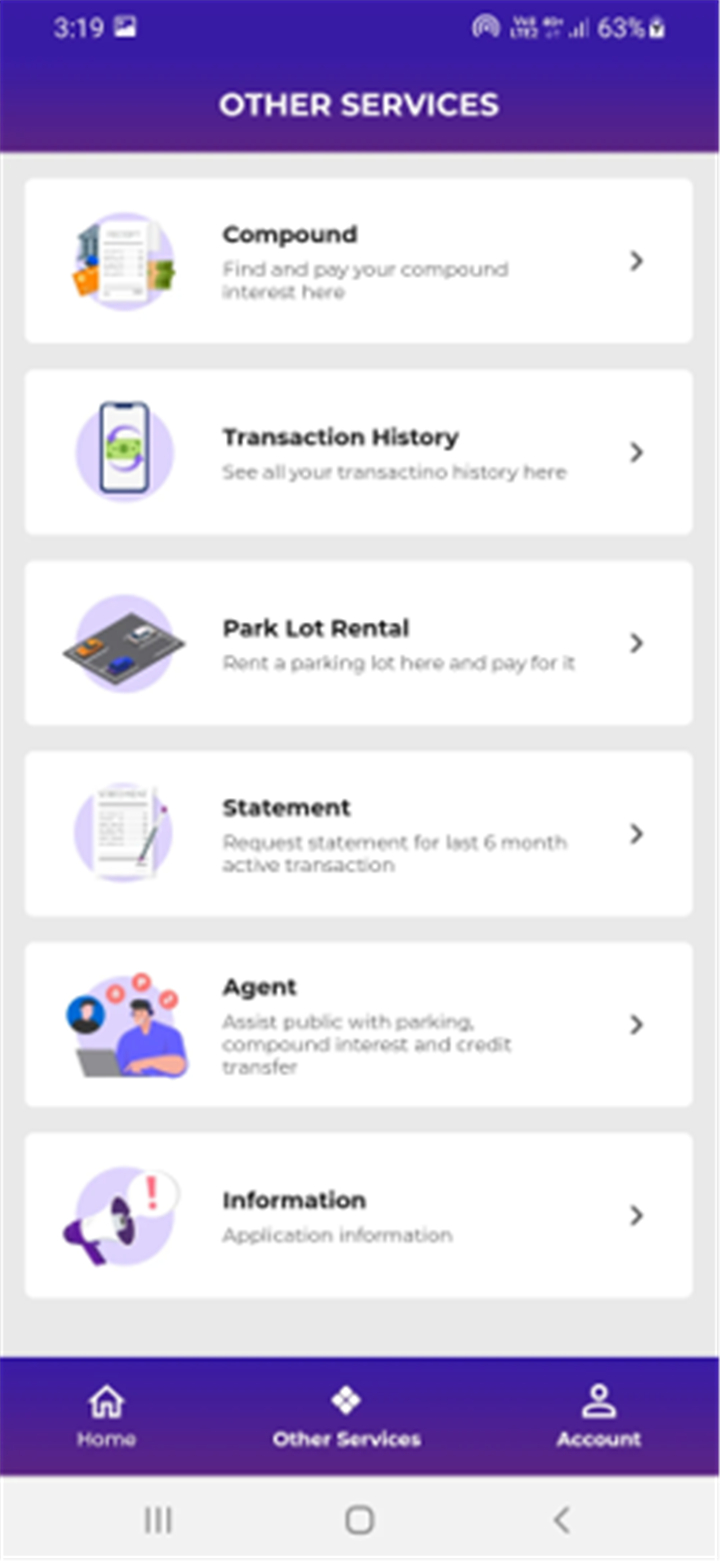
Task: Select the Other Services tab
Action: 346,1417
